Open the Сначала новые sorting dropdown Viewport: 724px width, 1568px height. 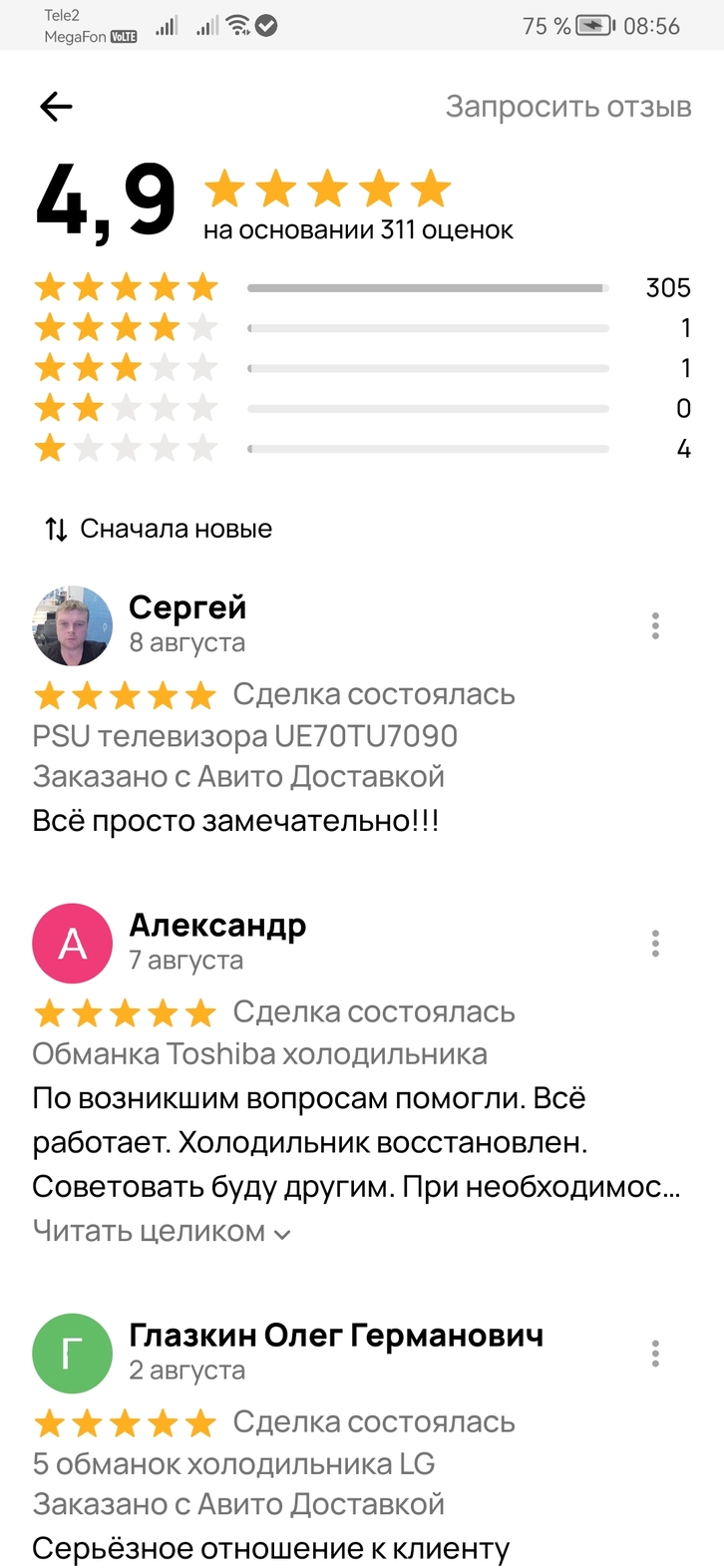159,529
